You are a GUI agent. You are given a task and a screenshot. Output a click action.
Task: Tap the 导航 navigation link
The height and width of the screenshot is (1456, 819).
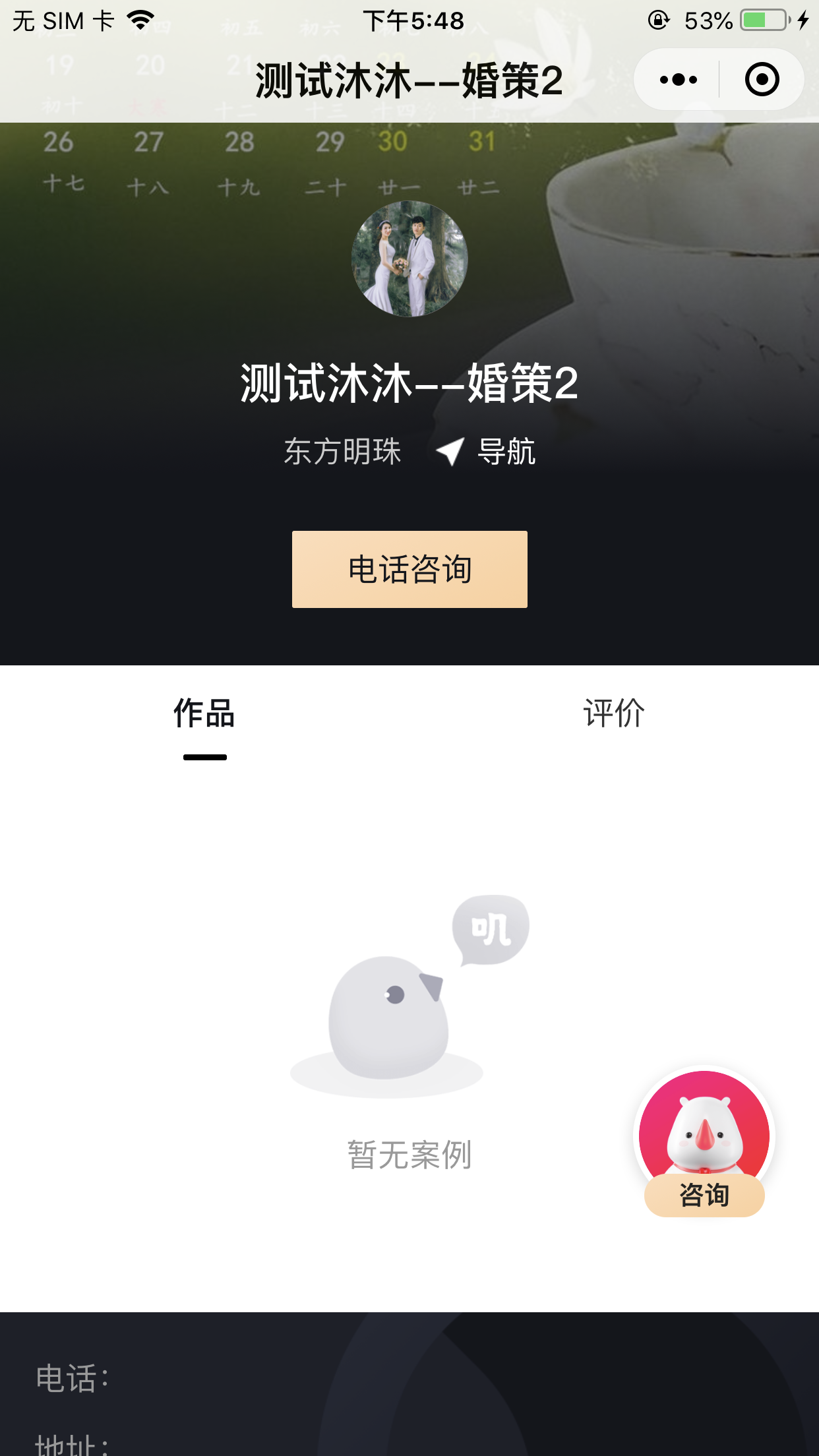[487, 452]
